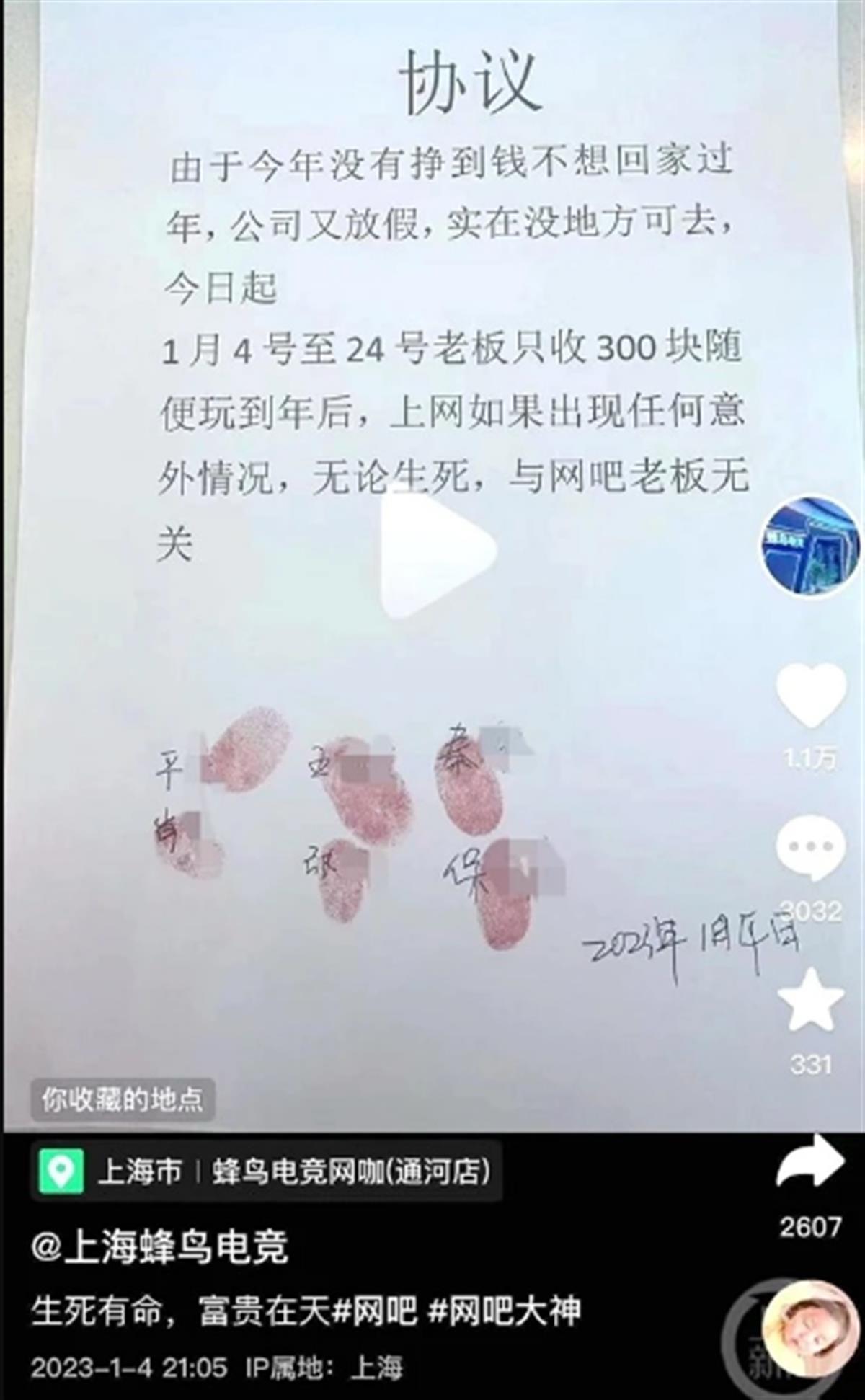
Task: Open location 蜂鸟电竞网咖(通河店)
Action: click(350, 1172)
